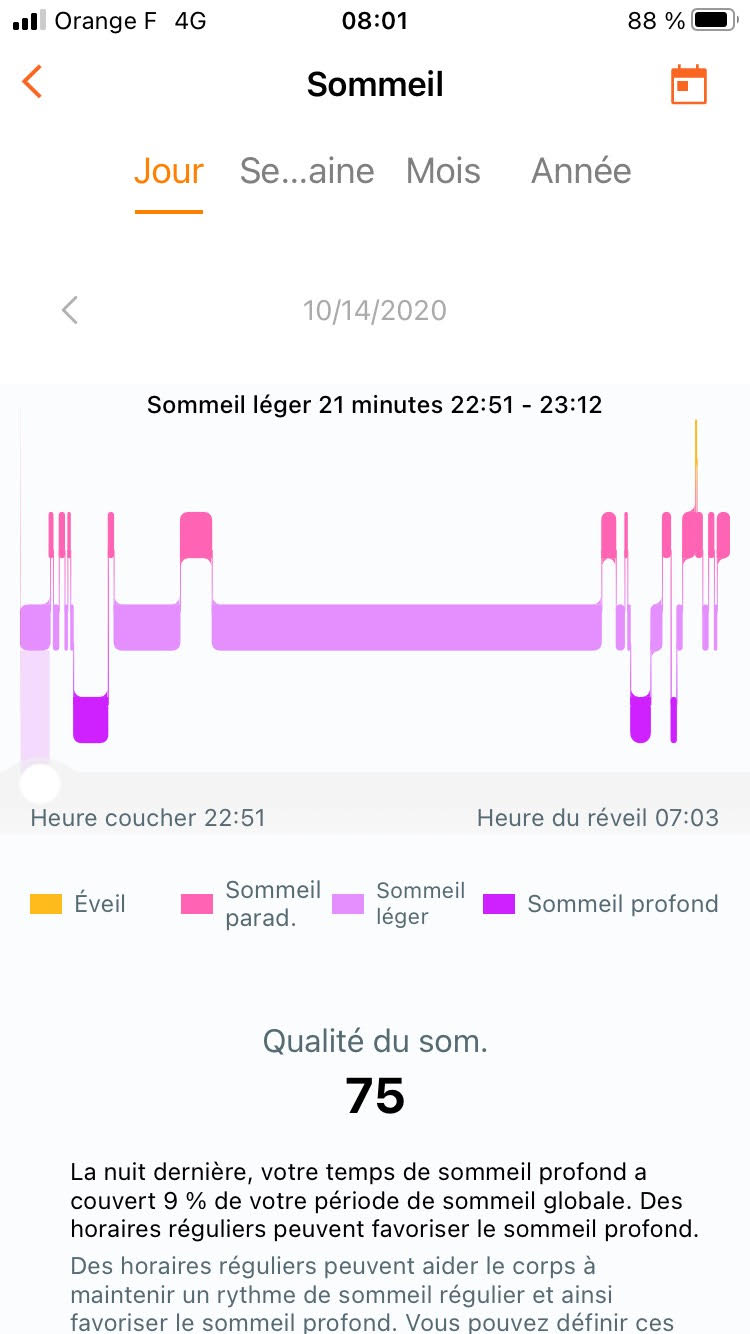Select the Sommeil léger color swatch

tap(346, 903)
